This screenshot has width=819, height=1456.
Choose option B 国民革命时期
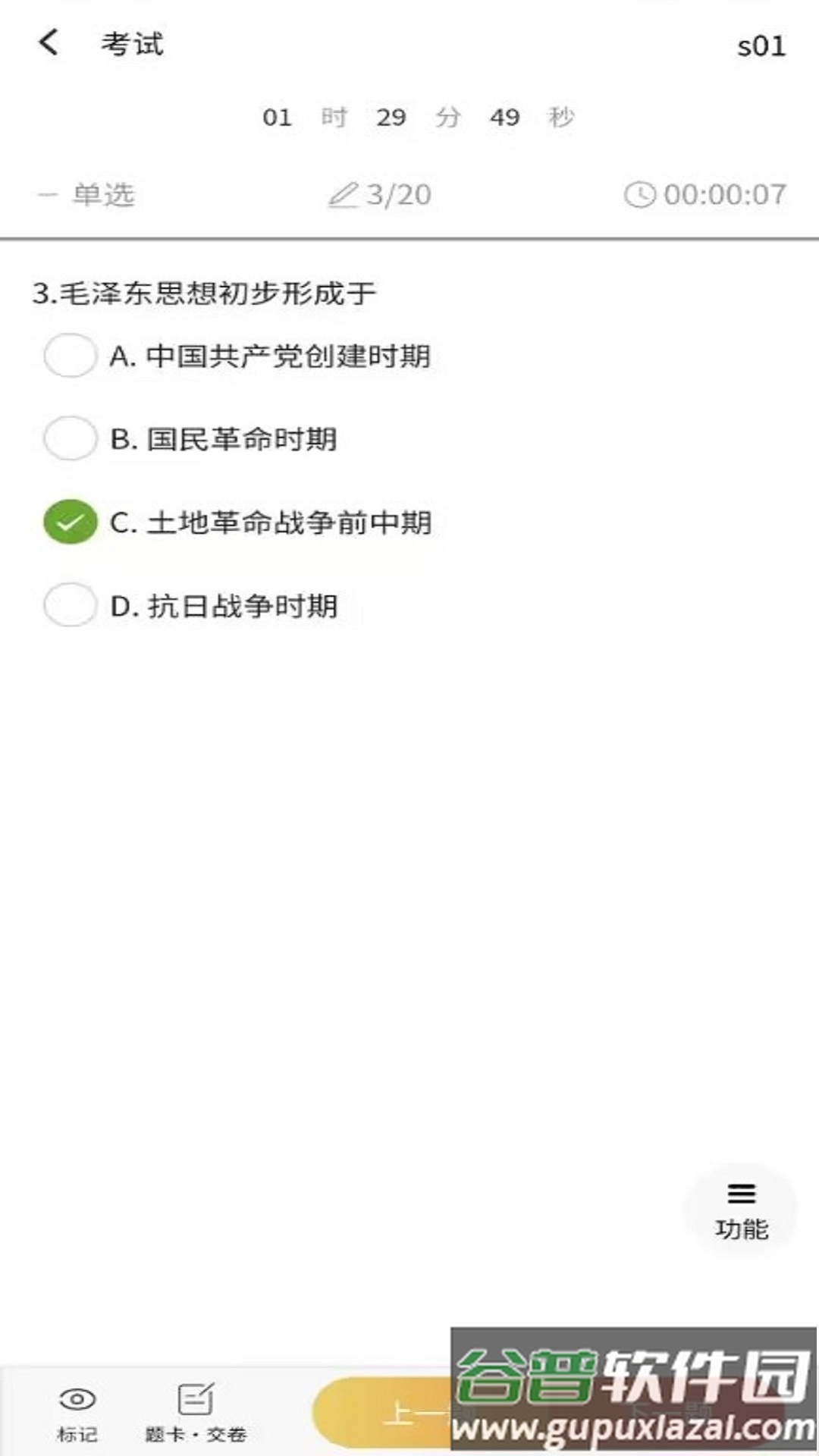[x=71, y=438]
